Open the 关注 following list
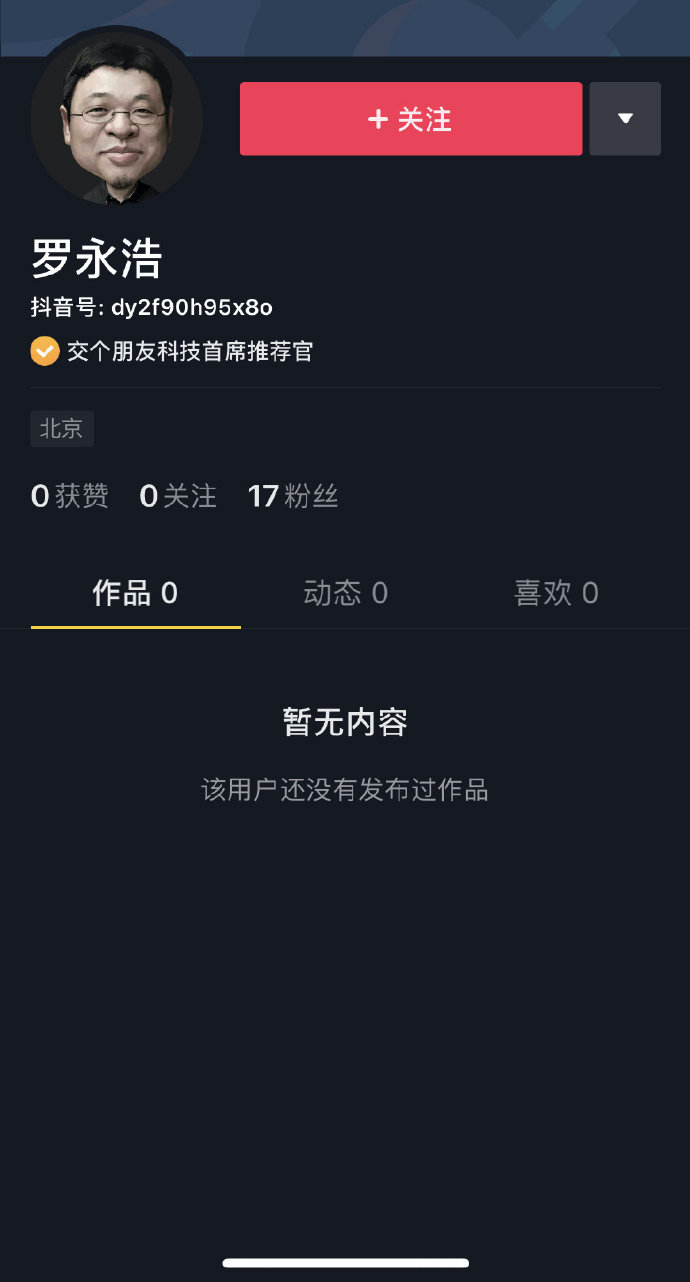Image resolution: width=690 pixels, height=1282 pixels. (178, 496)
